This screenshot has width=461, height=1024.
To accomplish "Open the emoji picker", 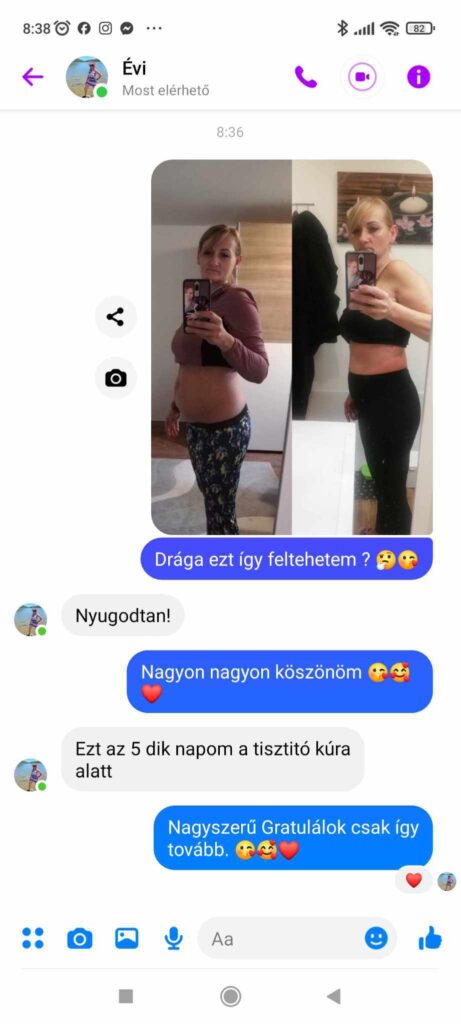I will 376,938.
